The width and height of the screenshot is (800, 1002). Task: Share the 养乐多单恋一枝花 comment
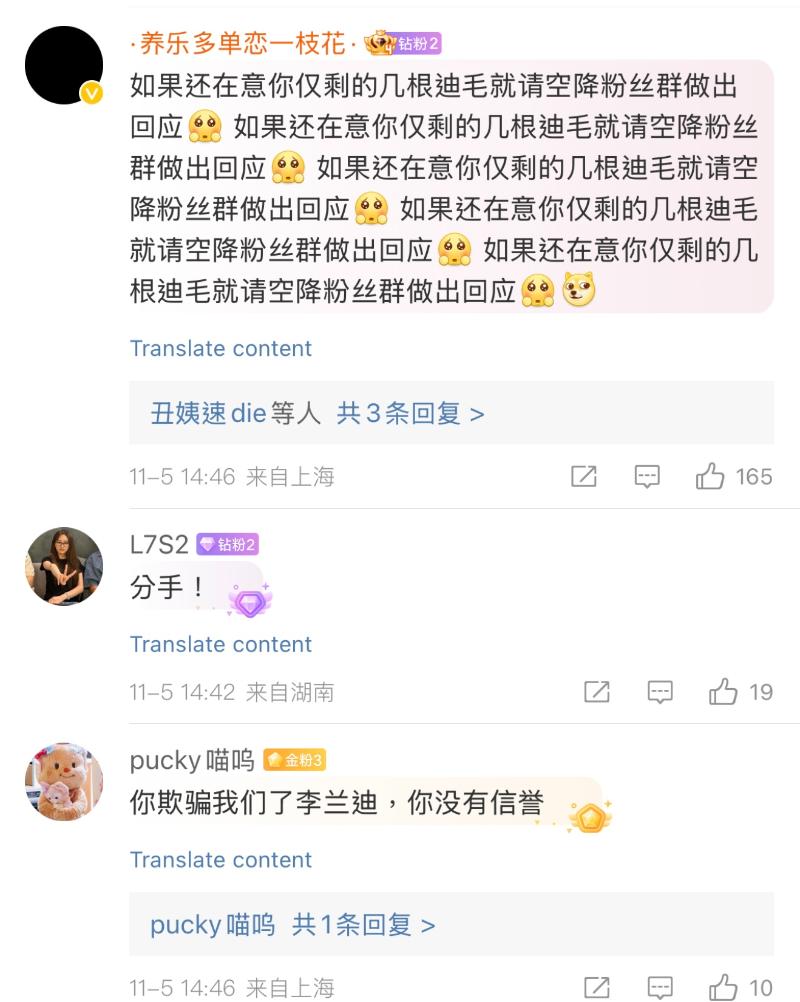(583, 477)
